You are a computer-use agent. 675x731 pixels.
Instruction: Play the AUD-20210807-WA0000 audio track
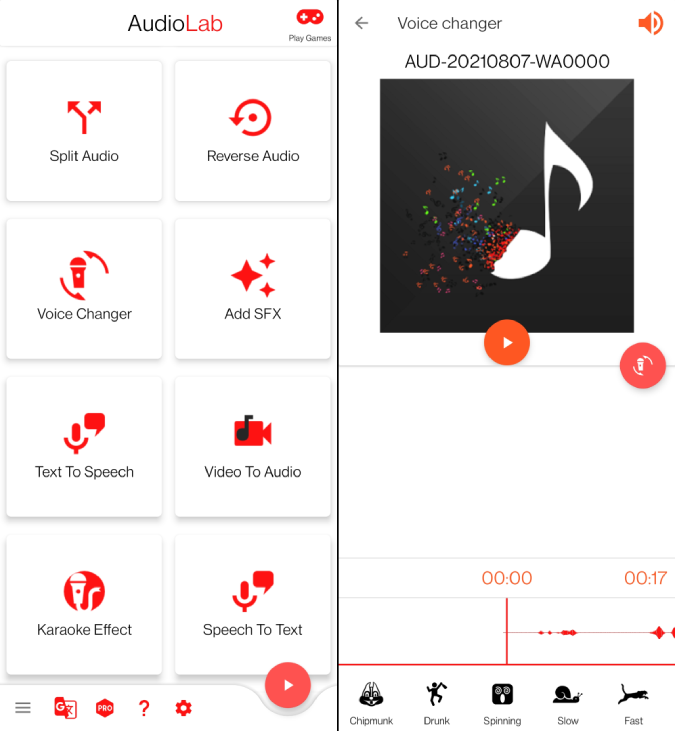pyautogui.click(x=507, y=343)
